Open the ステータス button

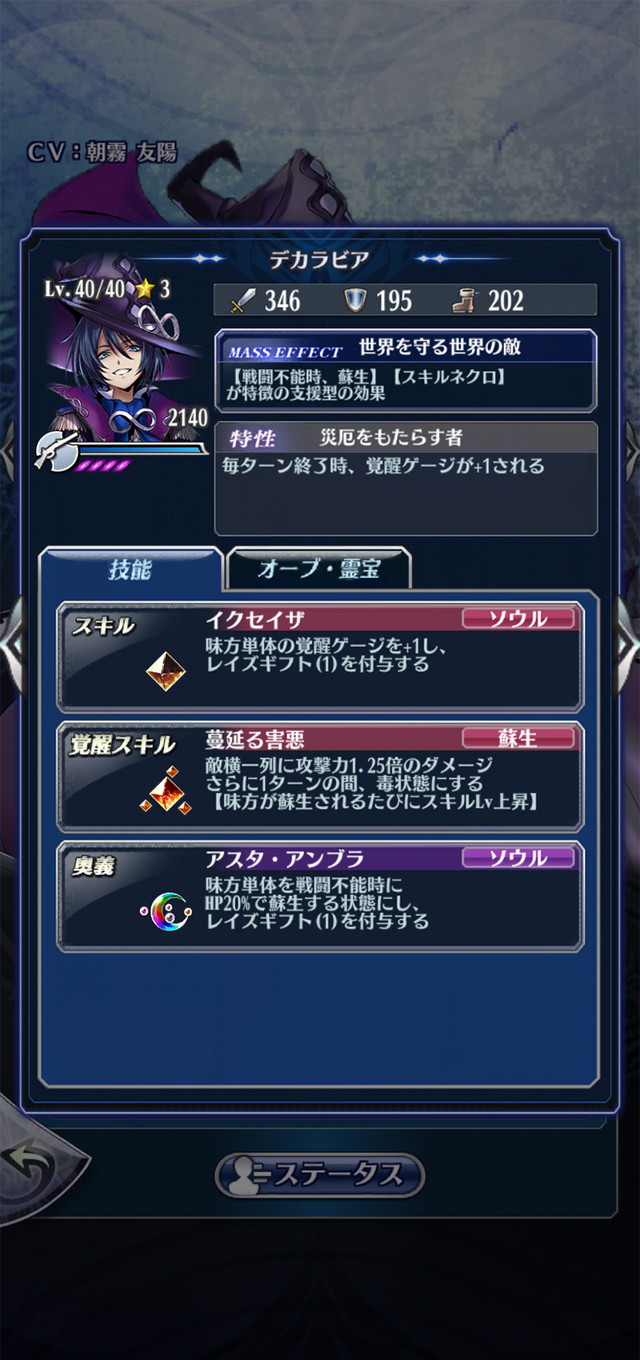click(x=320, y=1174)
